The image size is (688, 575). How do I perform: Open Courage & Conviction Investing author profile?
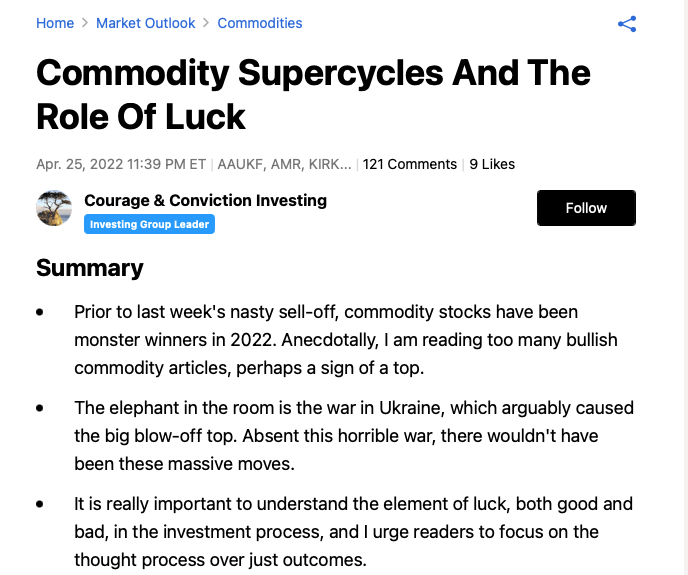coord(205,200)
